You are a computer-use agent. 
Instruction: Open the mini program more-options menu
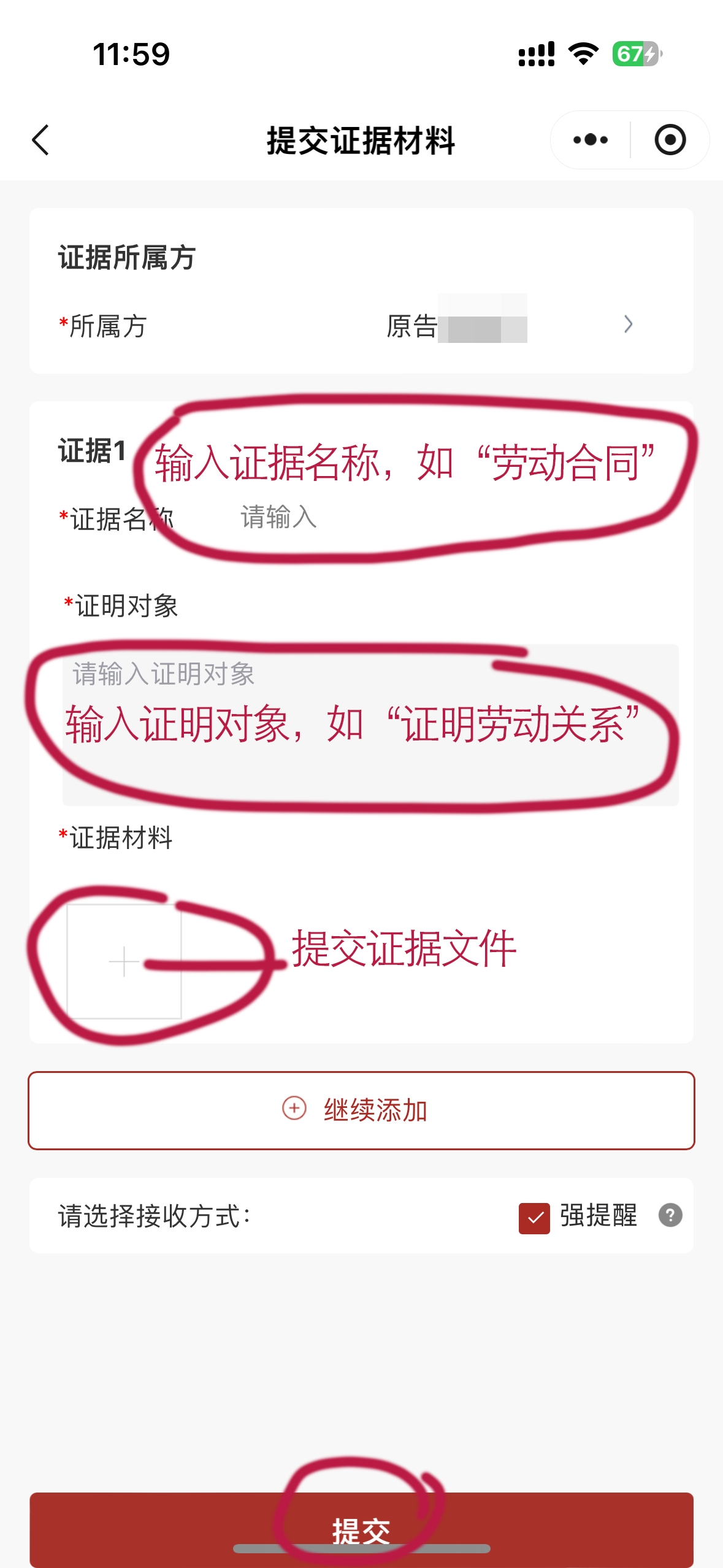click(x=590, y=140)
